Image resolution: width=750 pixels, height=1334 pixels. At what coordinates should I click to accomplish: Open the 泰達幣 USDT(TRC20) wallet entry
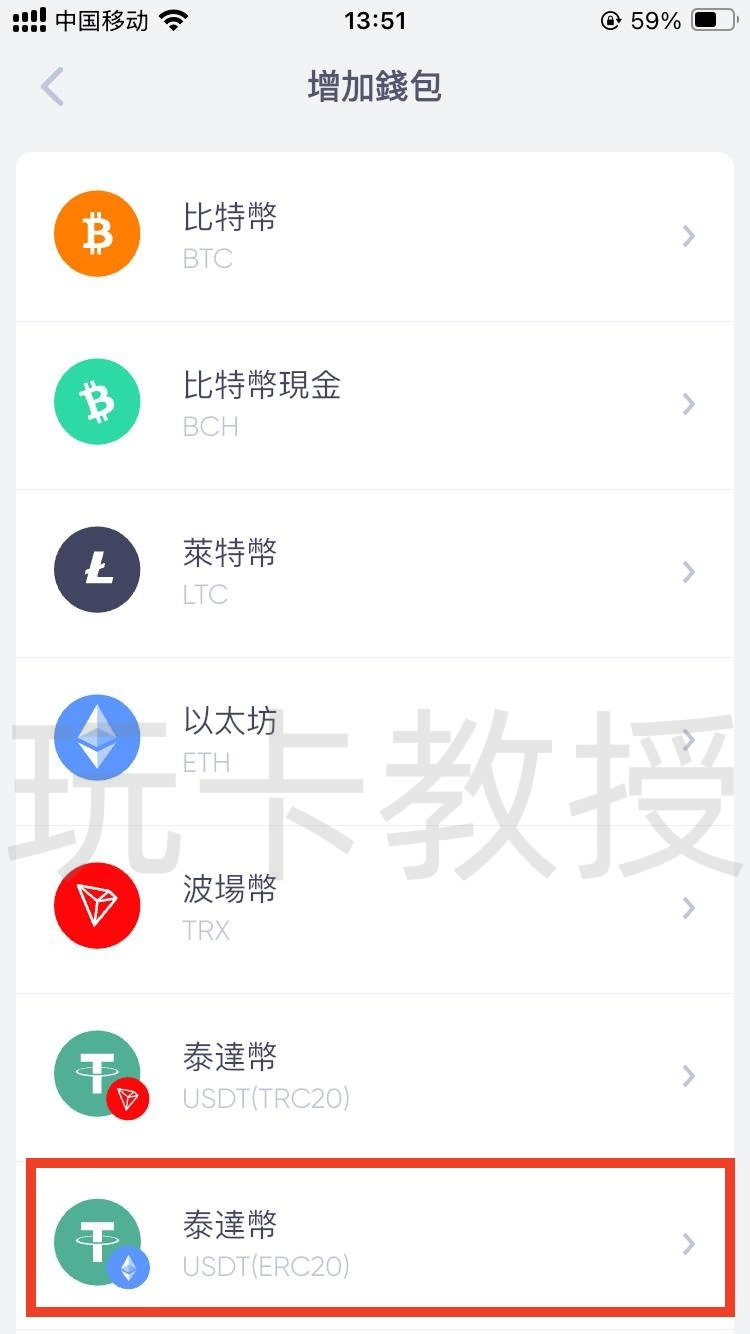[x=375, y=1073]
